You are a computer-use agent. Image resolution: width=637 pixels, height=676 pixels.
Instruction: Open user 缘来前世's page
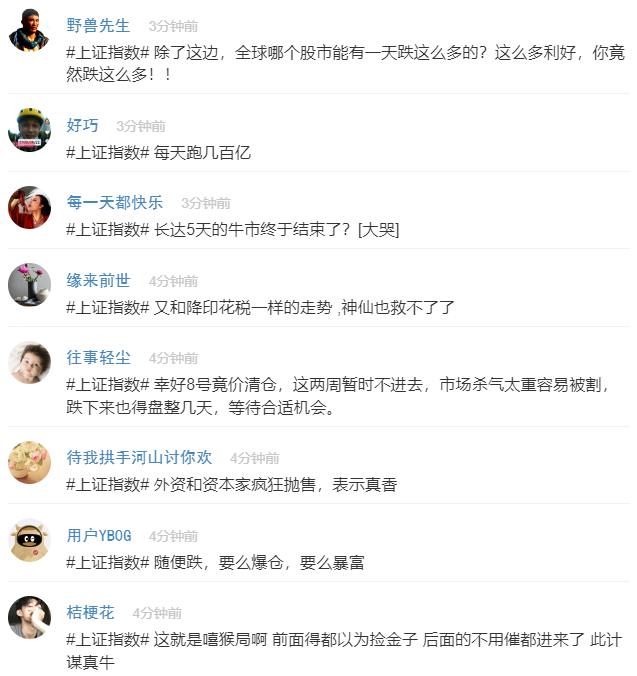98,280
